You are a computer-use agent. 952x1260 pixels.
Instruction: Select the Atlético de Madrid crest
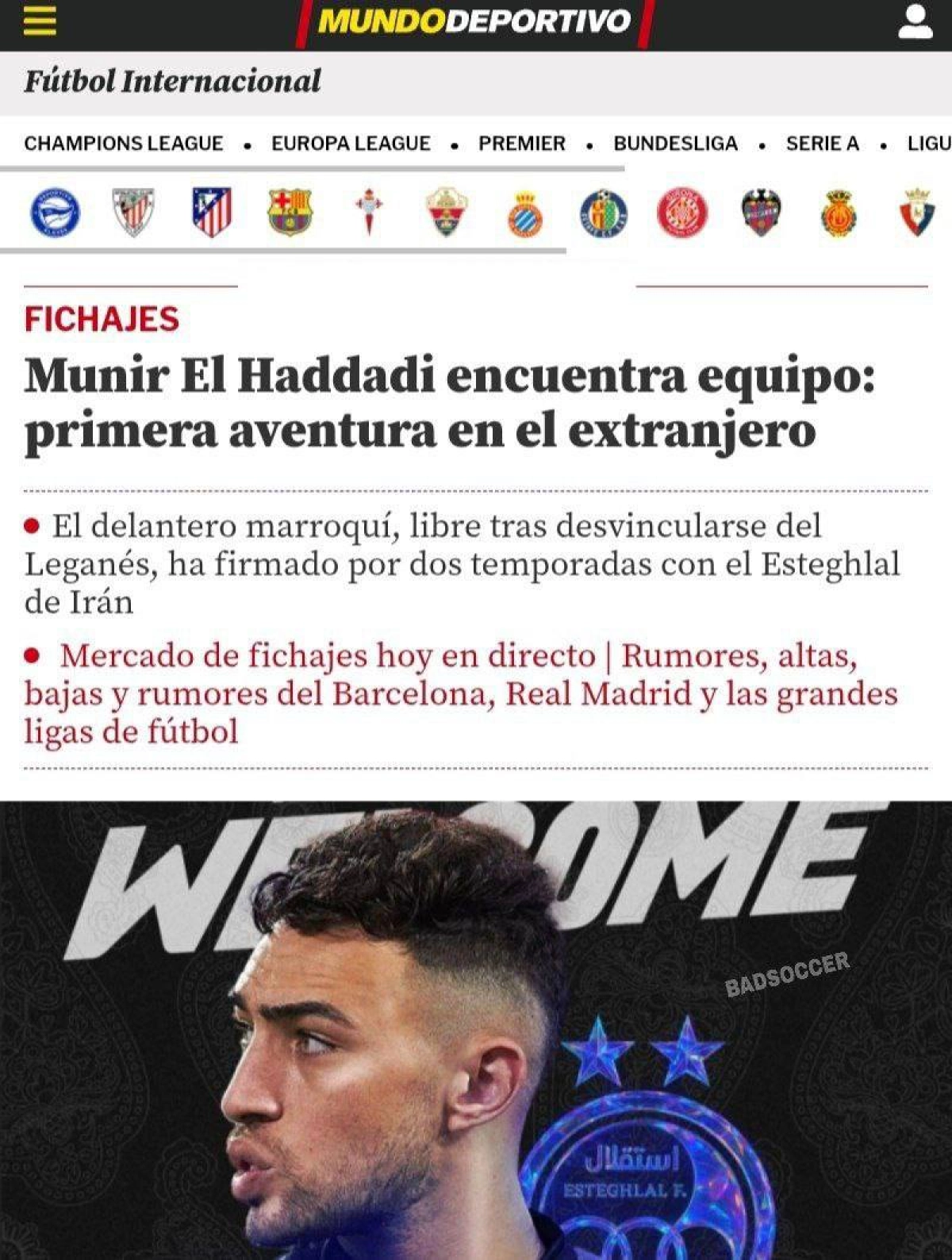[x=212, y=213]
